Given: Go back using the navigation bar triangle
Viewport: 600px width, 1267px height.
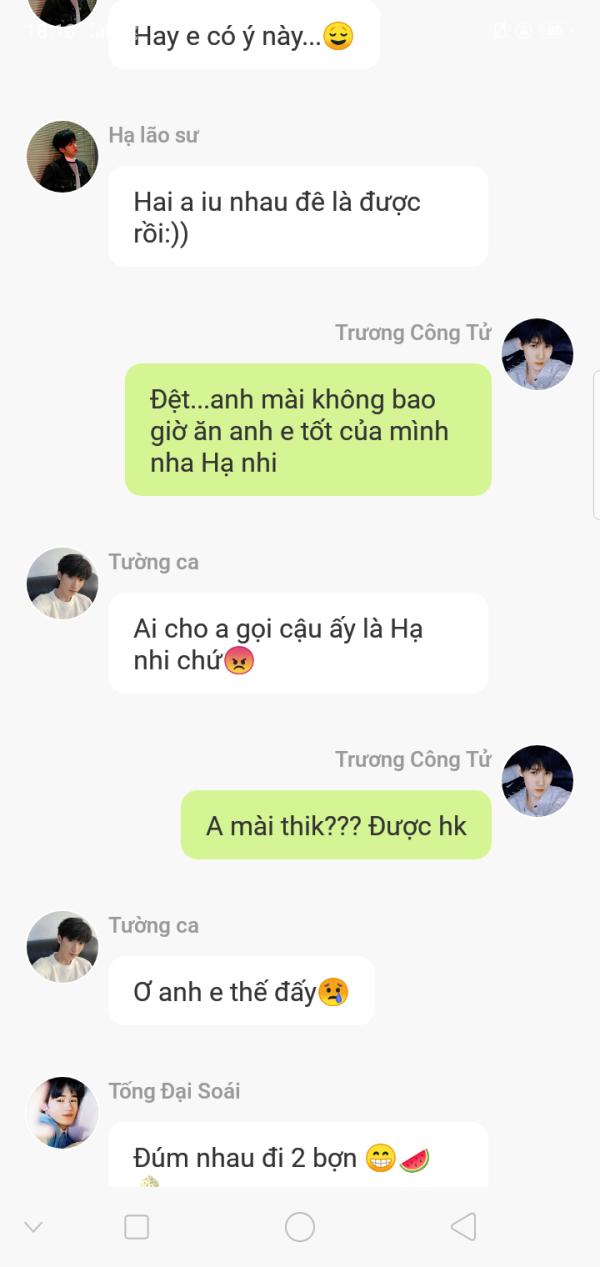Looking at the screenshot, I should click(x=463, y=1226).
